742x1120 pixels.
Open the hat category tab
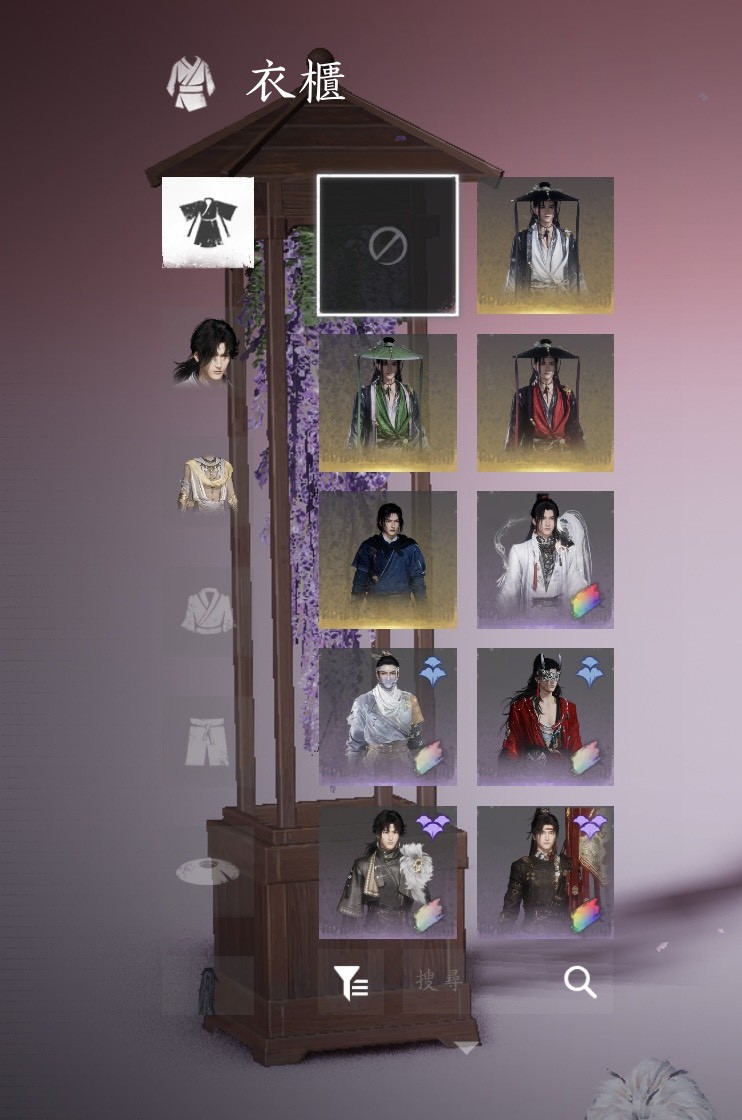click(208, 870)
